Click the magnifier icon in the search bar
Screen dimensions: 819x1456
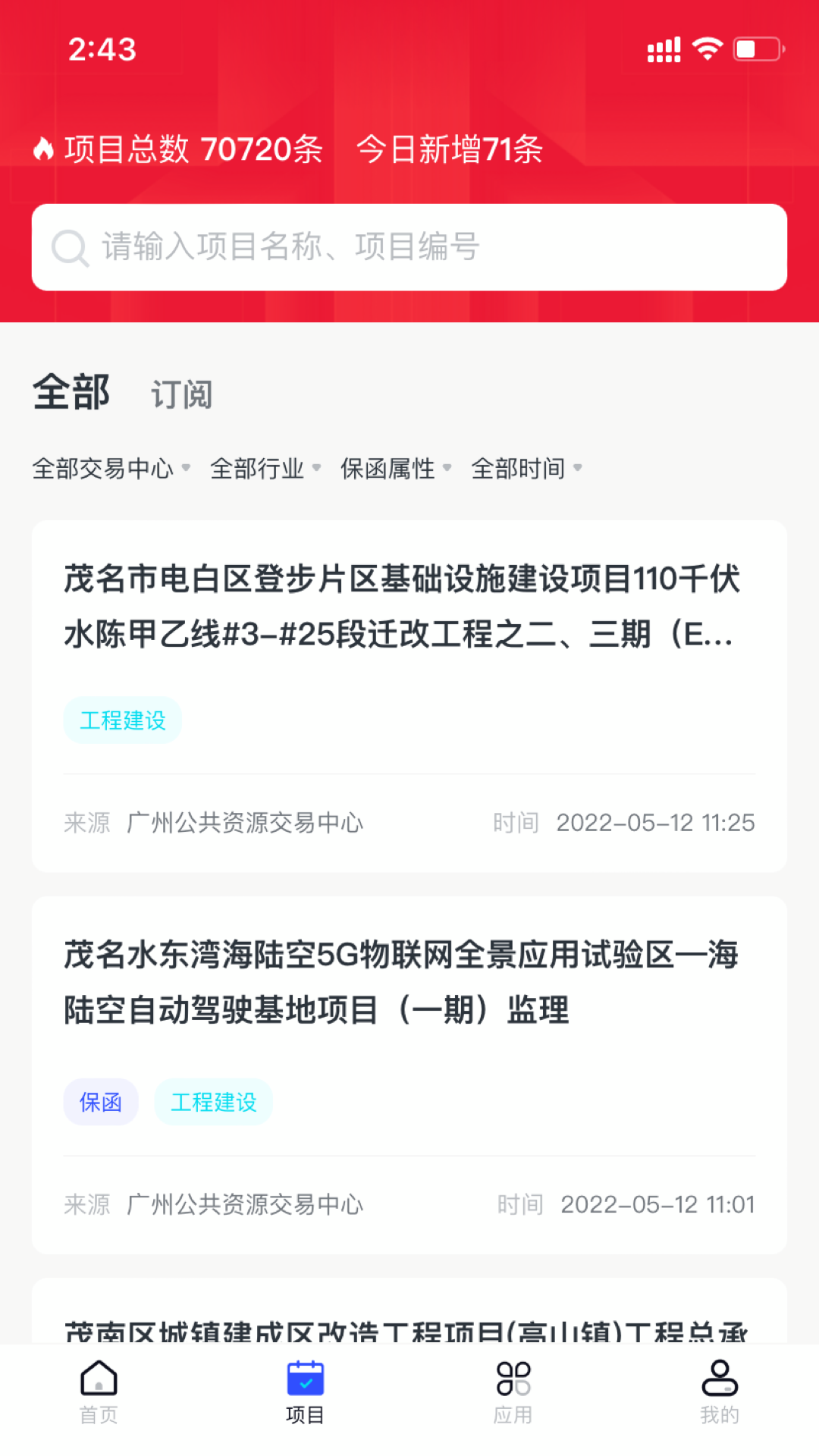tap(70, 246)
